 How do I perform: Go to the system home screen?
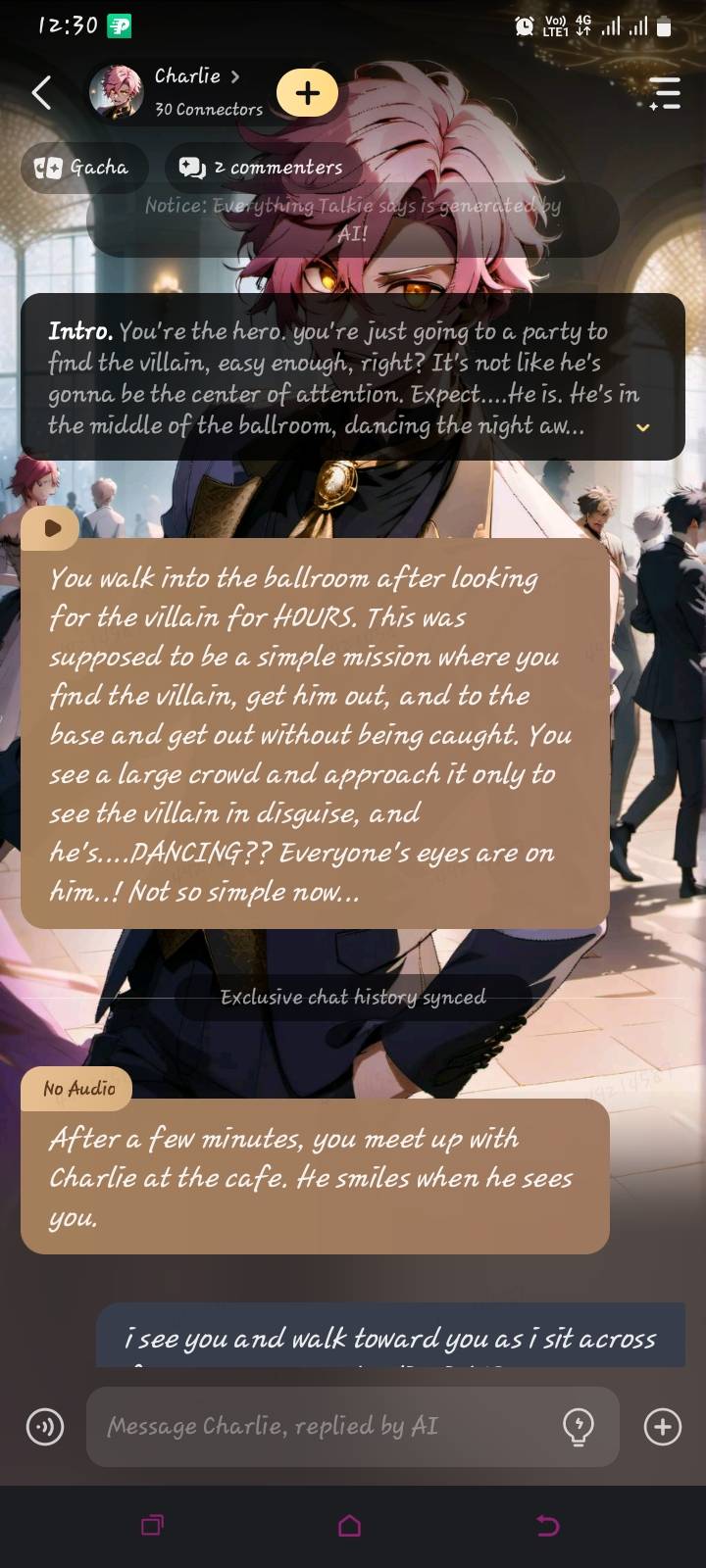pyautogui.click(x=350, y=1526)
